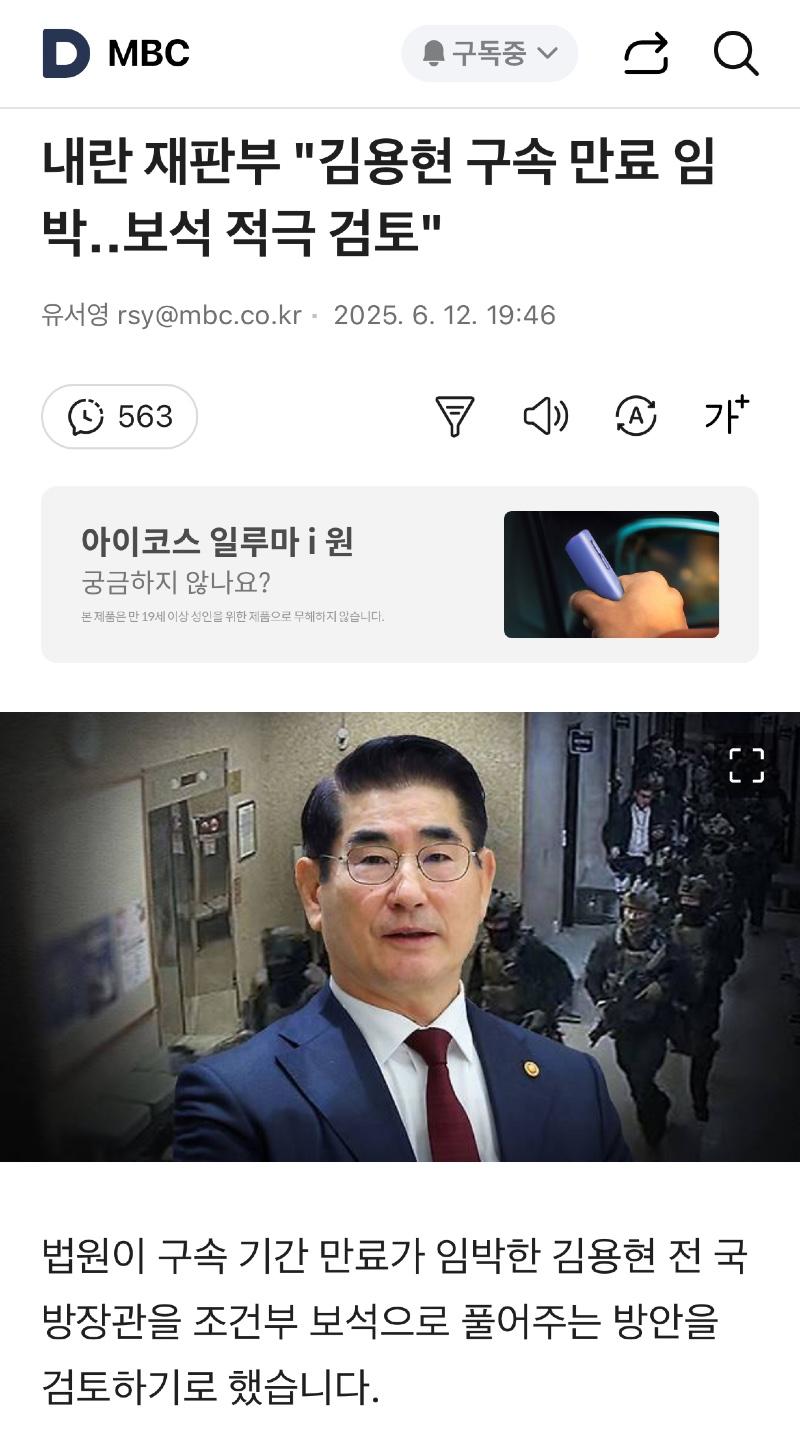Open the Daum home logo
The width and height of the screenshot is (800, 1442).
(x=66, y=53)
